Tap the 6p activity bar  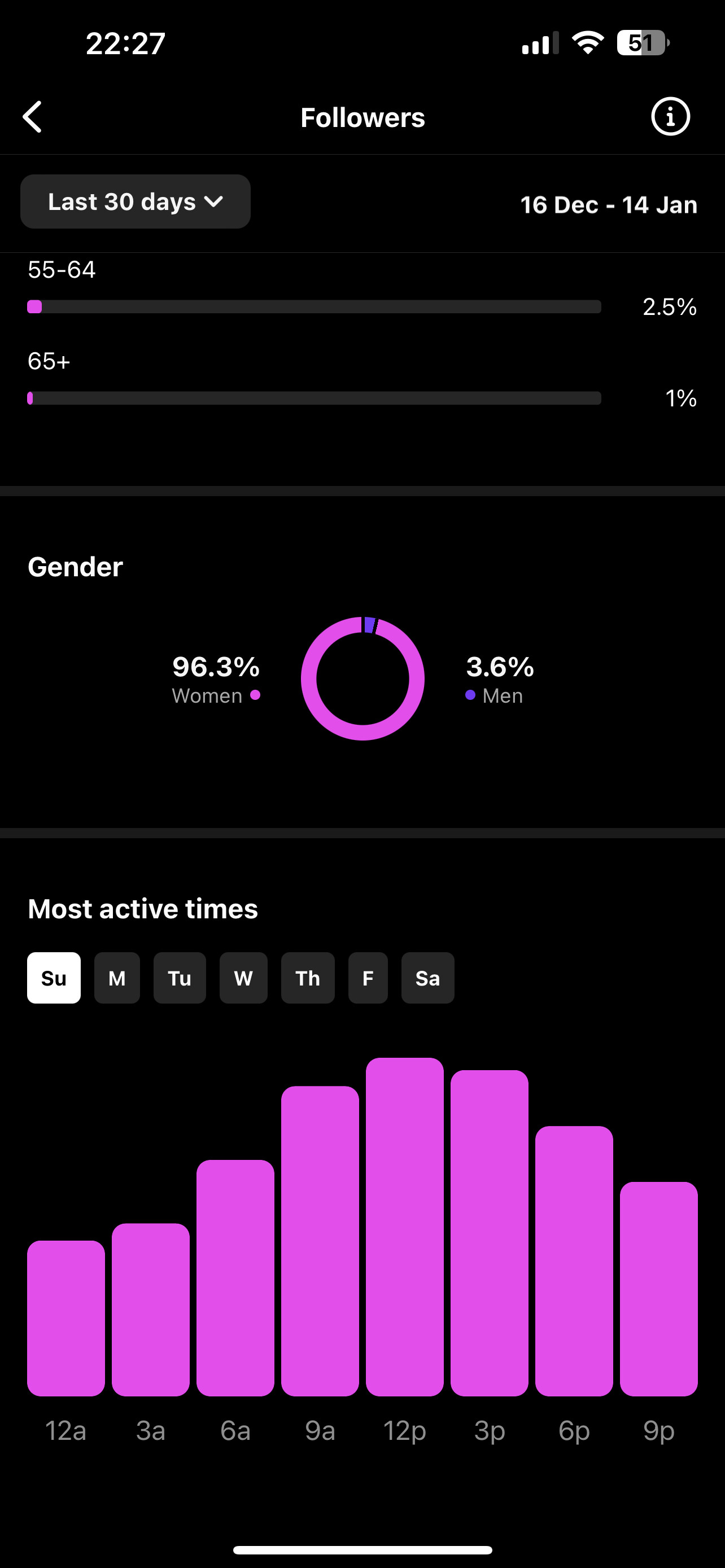point(574,1260)
